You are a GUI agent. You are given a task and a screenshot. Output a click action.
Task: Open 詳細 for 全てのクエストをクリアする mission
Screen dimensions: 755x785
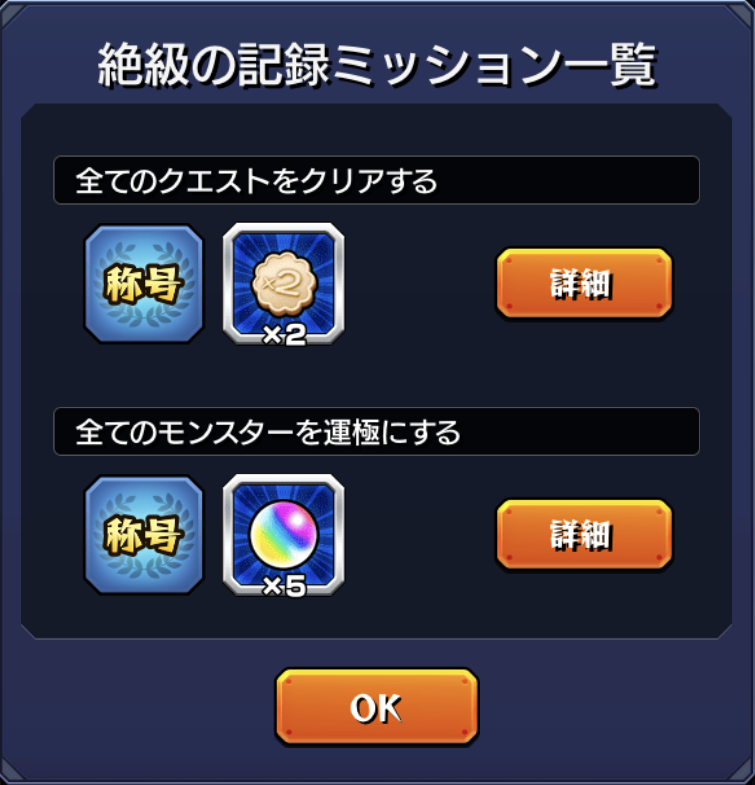click(584, 284)
